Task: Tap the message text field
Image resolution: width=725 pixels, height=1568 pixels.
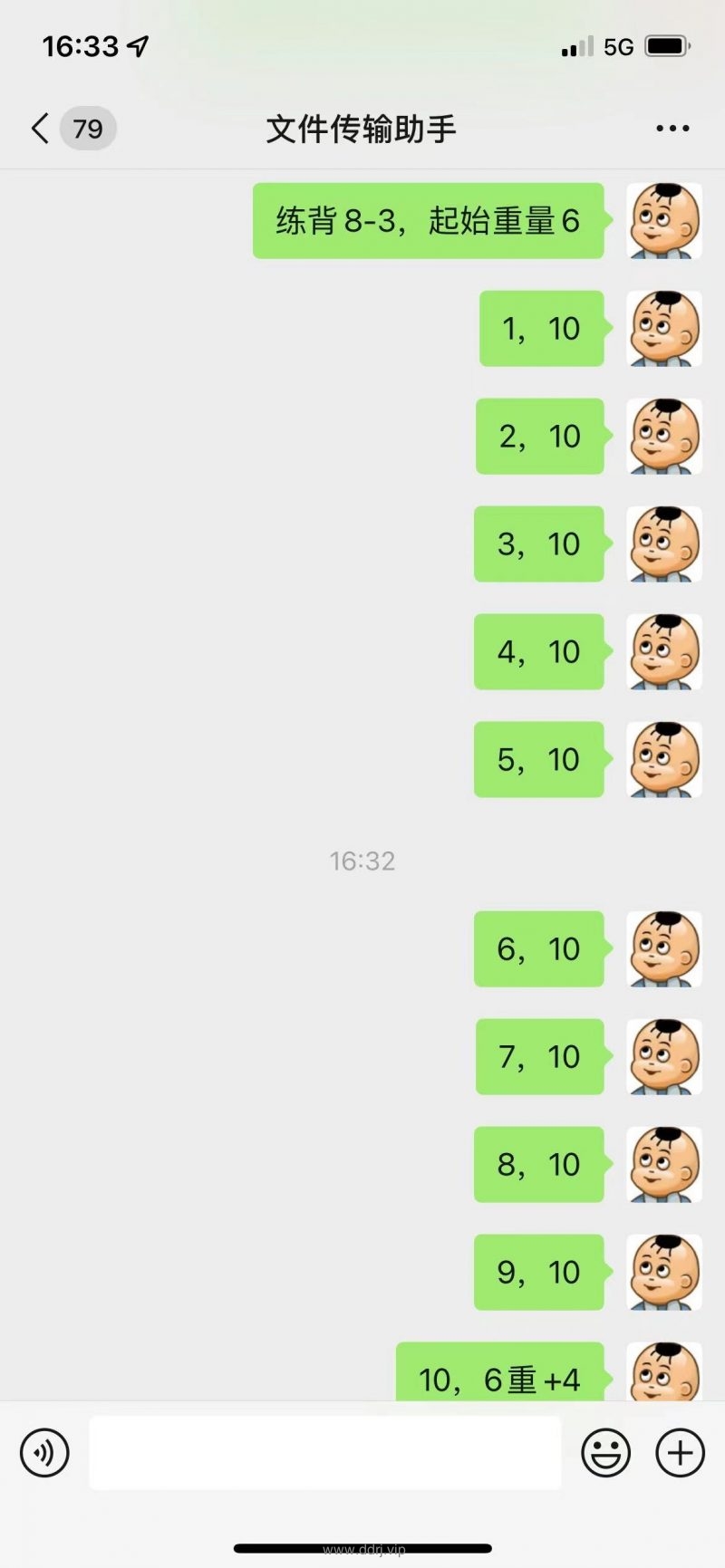Action: (324, 1452)
